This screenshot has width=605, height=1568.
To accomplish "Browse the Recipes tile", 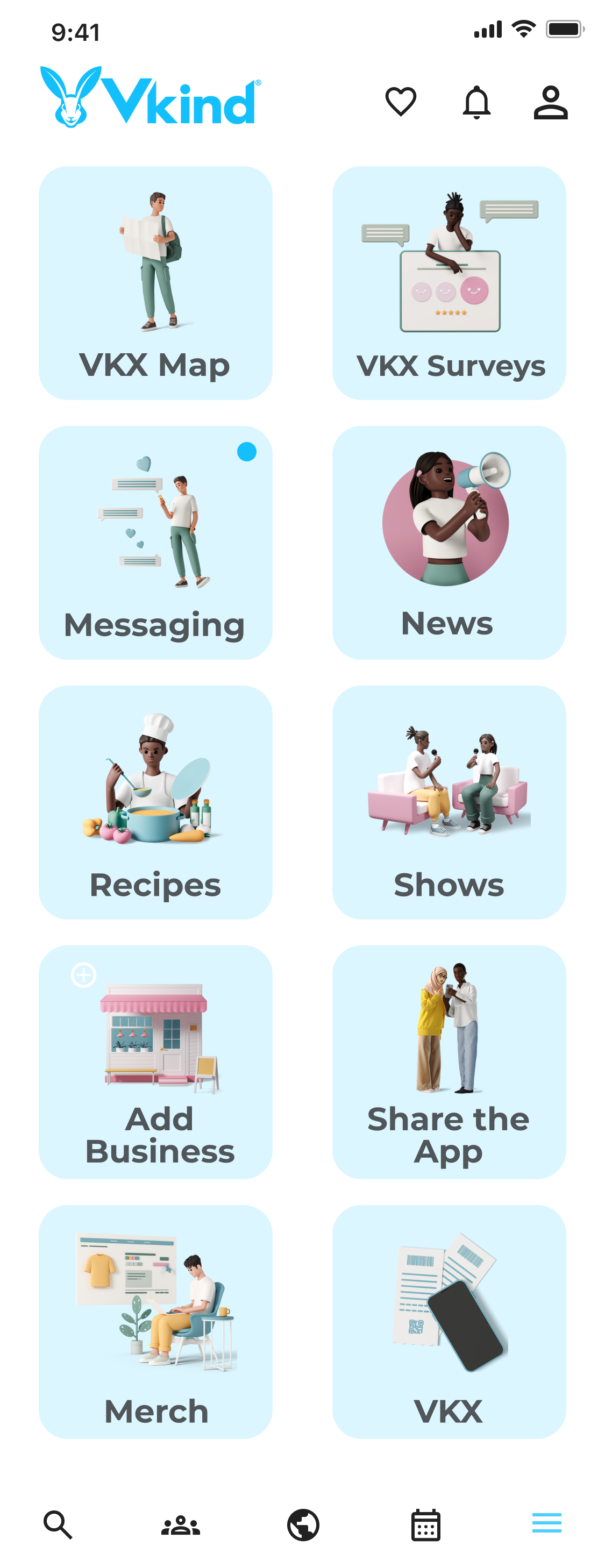I will coord(155,802).
